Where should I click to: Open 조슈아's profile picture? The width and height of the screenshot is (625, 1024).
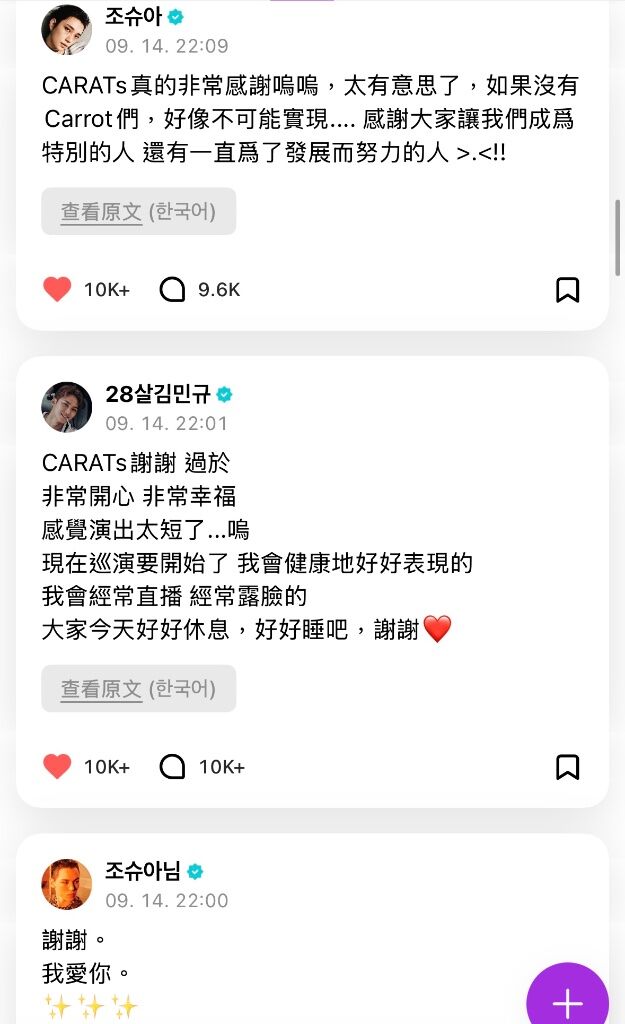(x=66, y=29)
